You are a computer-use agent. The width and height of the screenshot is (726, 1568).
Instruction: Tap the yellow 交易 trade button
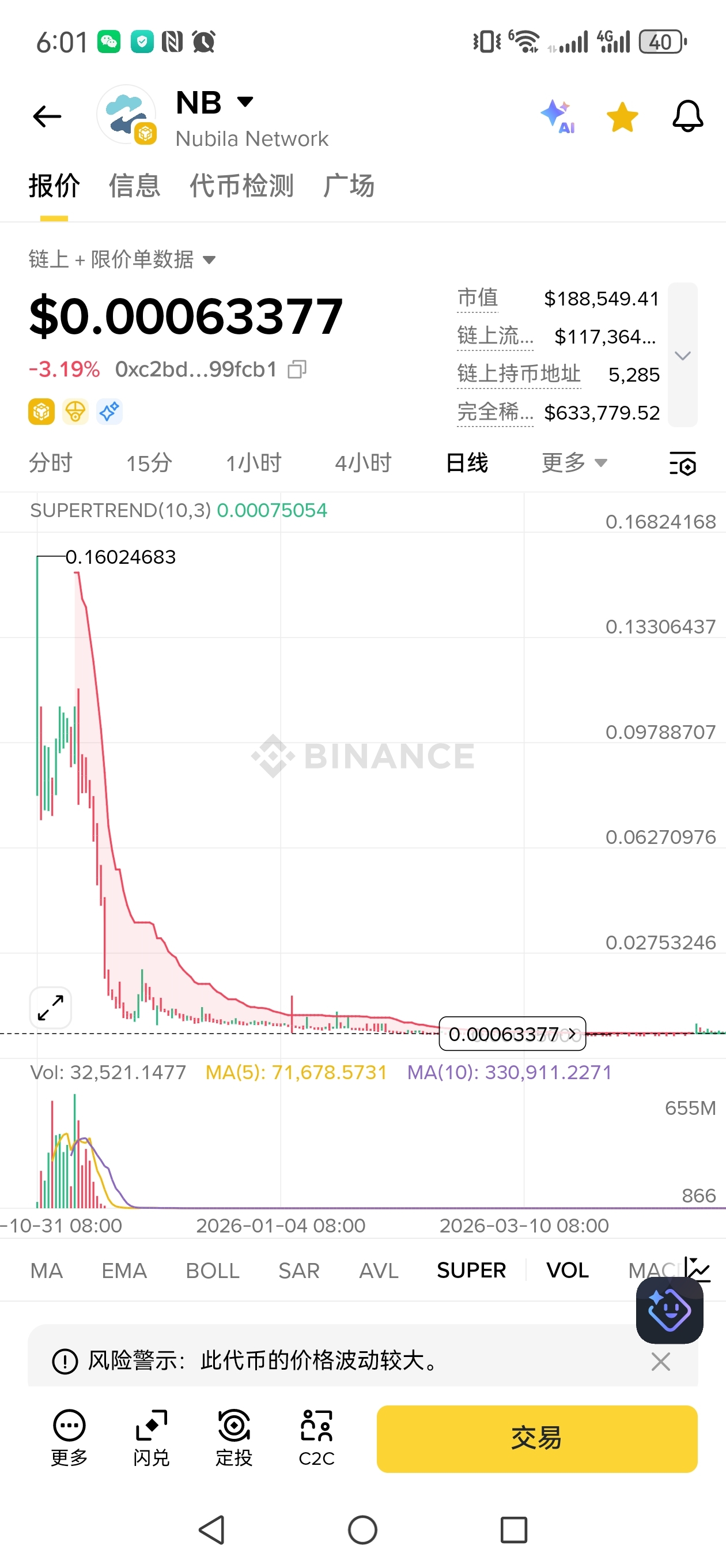click(x=537, y=1438)
